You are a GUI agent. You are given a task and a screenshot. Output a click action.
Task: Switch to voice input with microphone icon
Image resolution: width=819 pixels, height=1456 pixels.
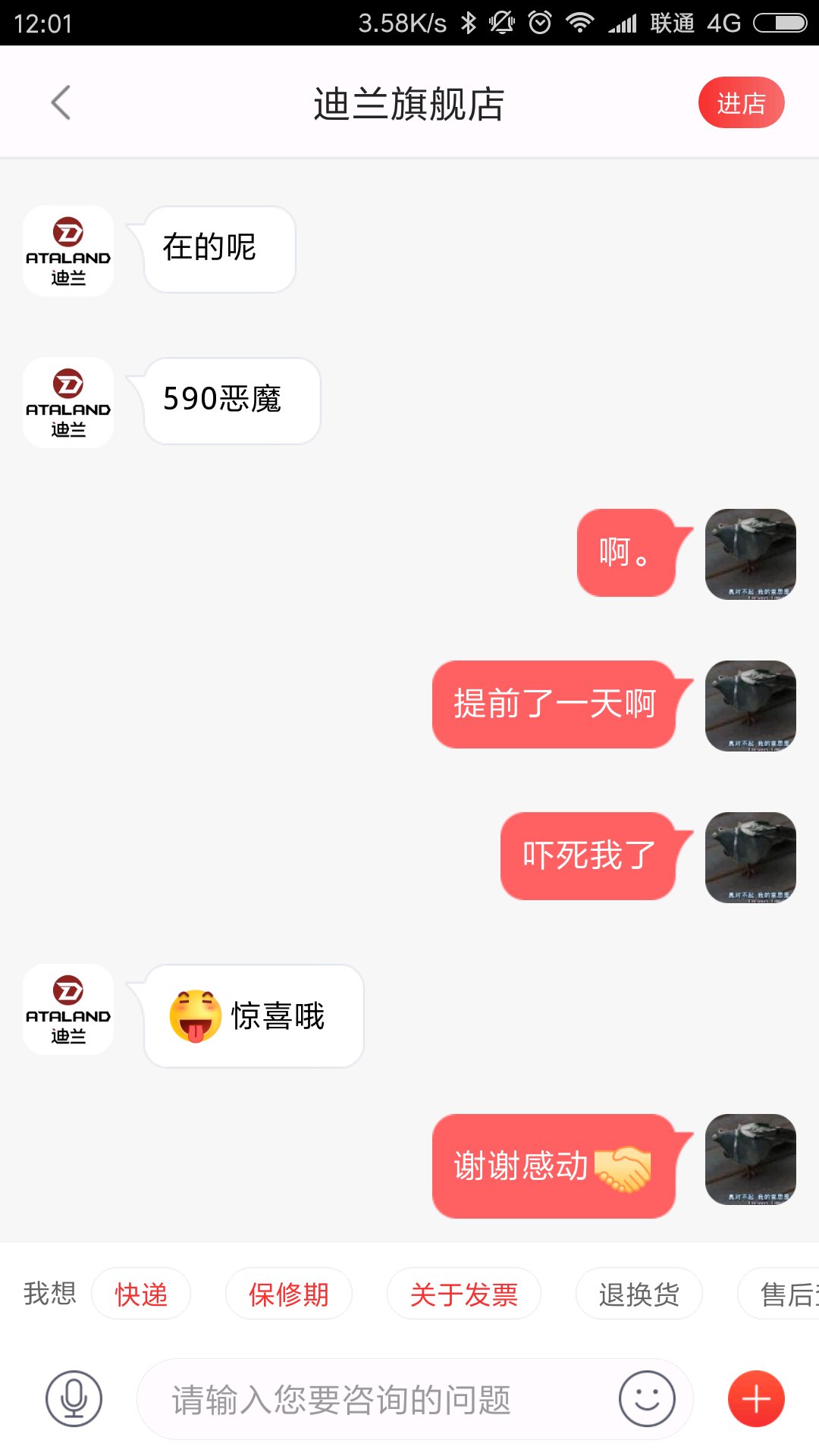(x=74, y=1399)
